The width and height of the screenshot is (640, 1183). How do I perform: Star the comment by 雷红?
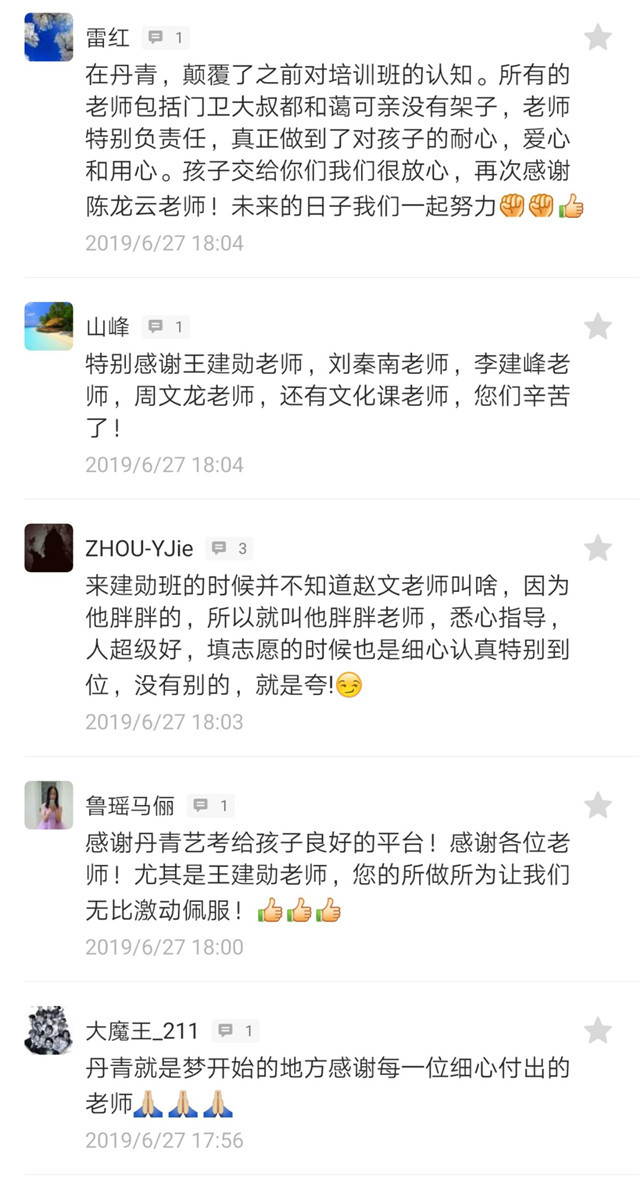598,38
